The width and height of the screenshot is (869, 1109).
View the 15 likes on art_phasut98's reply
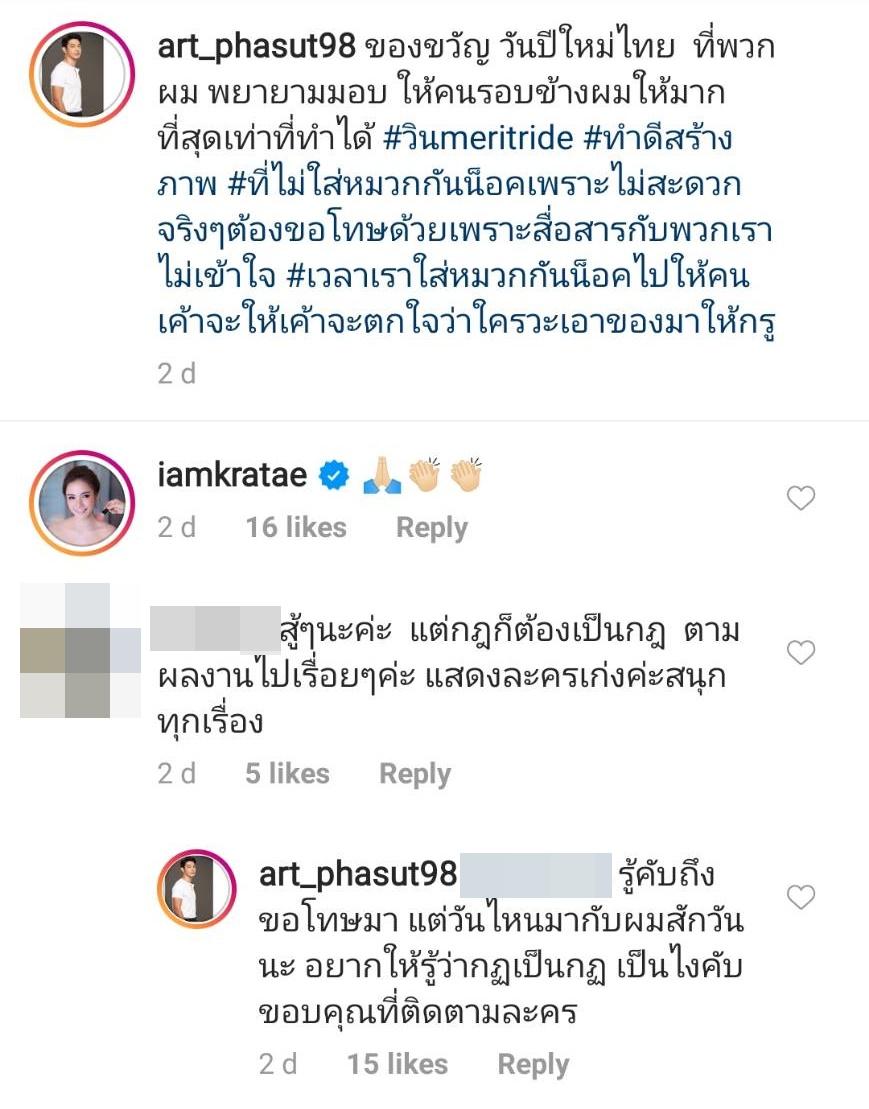(x=397, y=1065)
